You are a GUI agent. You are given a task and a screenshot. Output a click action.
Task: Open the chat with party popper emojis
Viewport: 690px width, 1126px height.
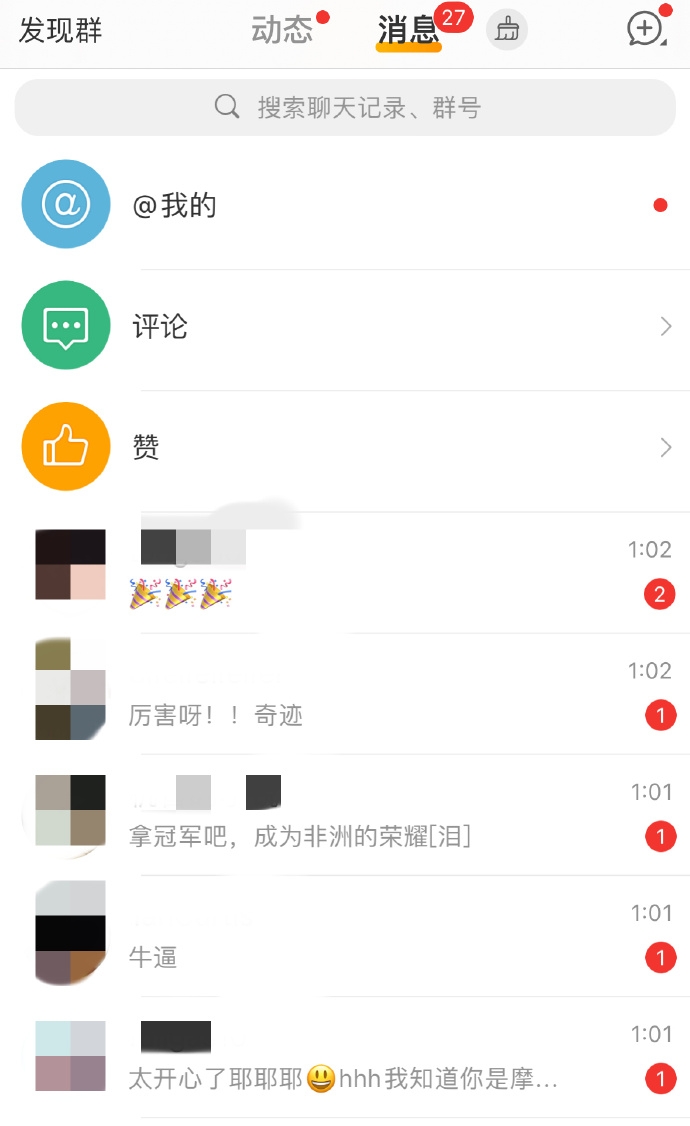click(345, 572)
